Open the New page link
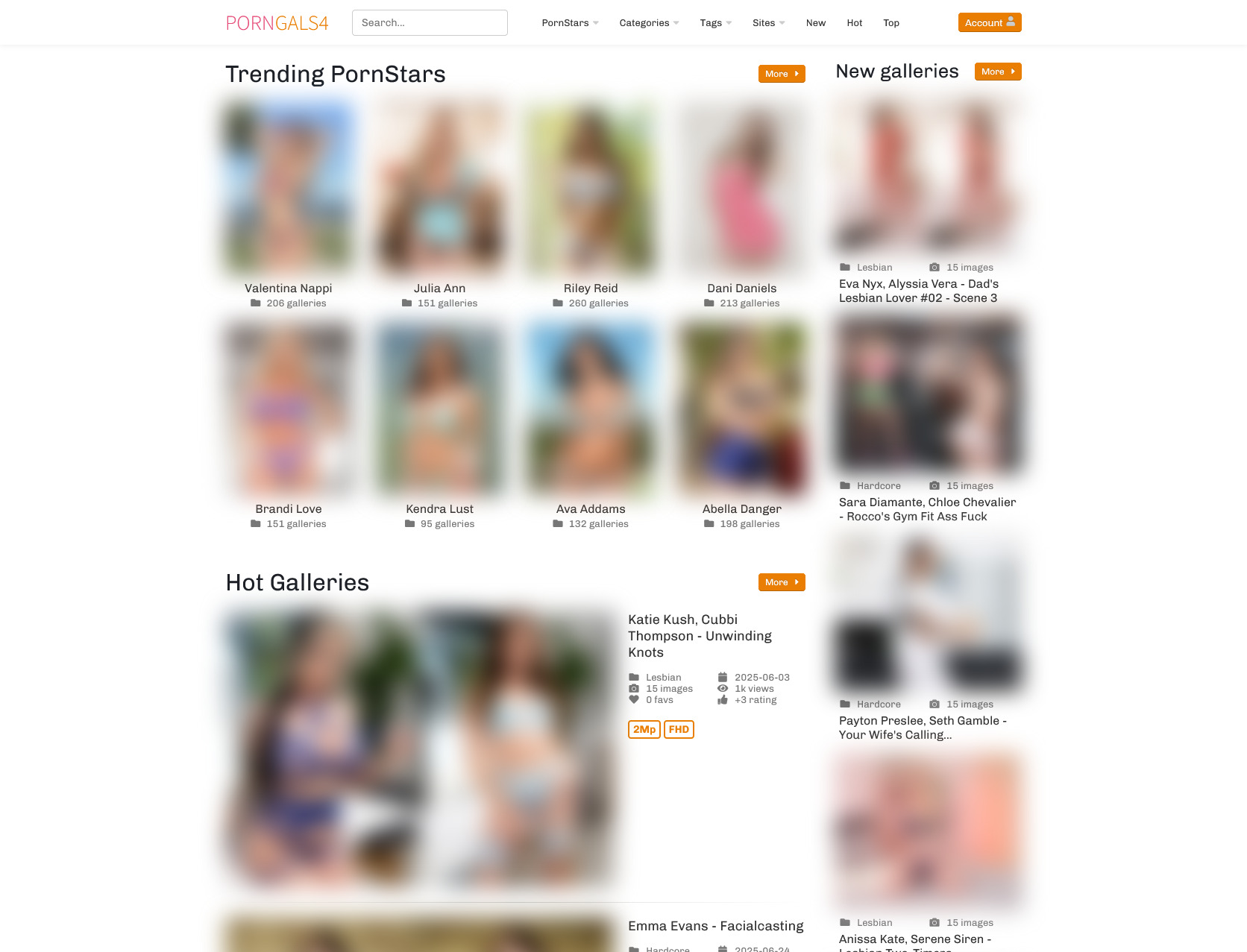Image resolution: width=1247 pixels, height=952 pixels. click(x=815, y=23)
